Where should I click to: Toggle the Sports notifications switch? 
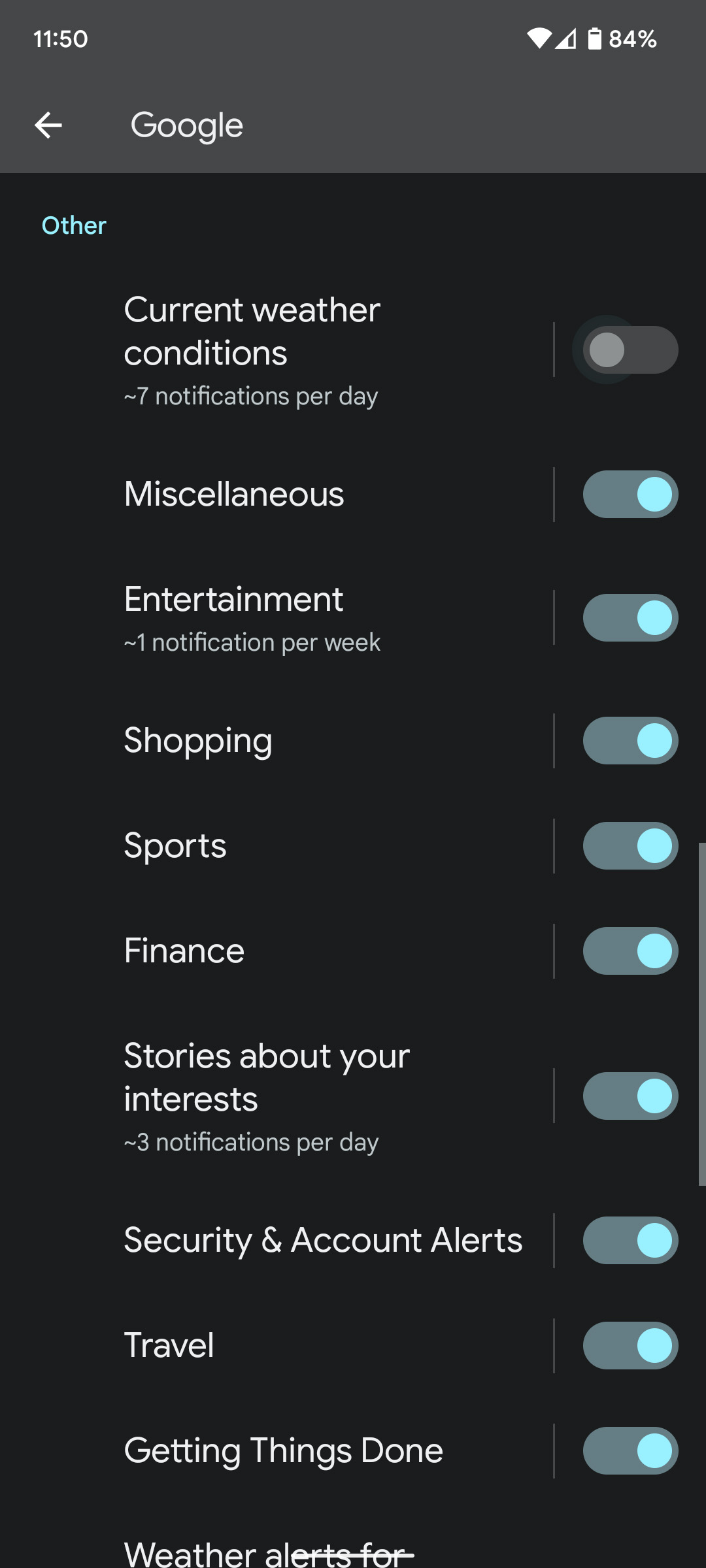click(630, 846)
